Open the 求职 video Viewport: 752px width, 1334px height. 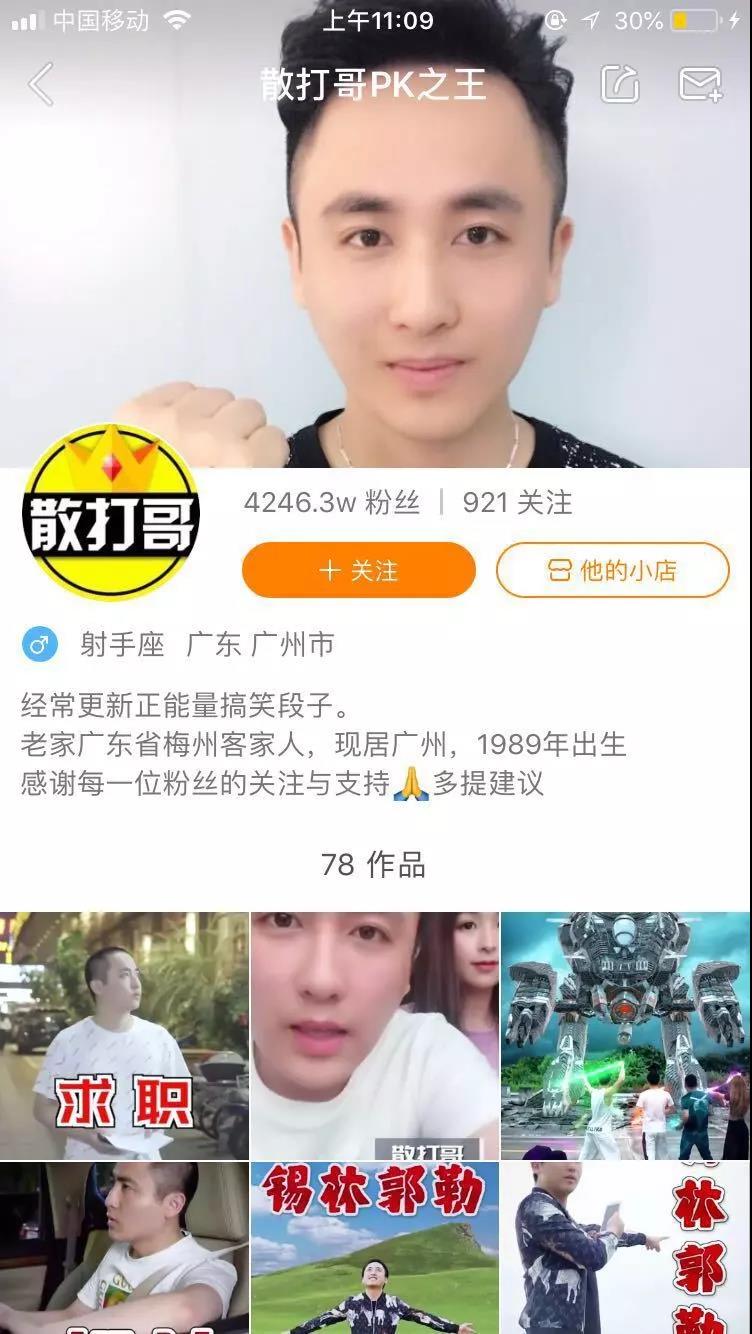click(x=124, y=1034)
